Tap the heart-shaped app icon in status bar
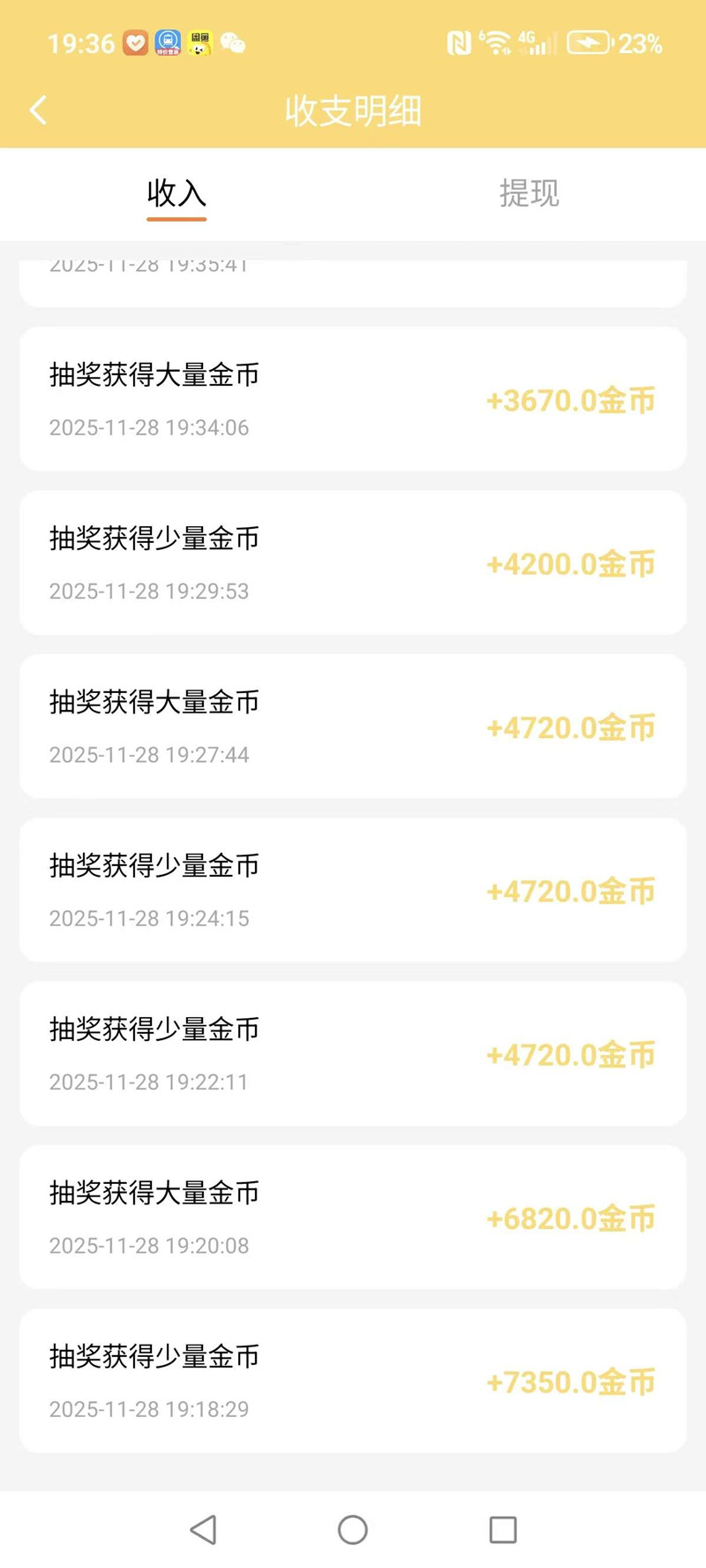Image resolution: width=706 pixels, height=1568 pixels. tap(134, 42)
